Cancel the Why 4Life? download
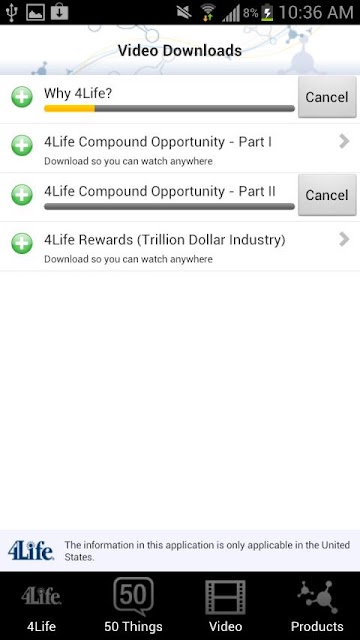The height and width of the screenshot is (640, 360). coord(327,97)
